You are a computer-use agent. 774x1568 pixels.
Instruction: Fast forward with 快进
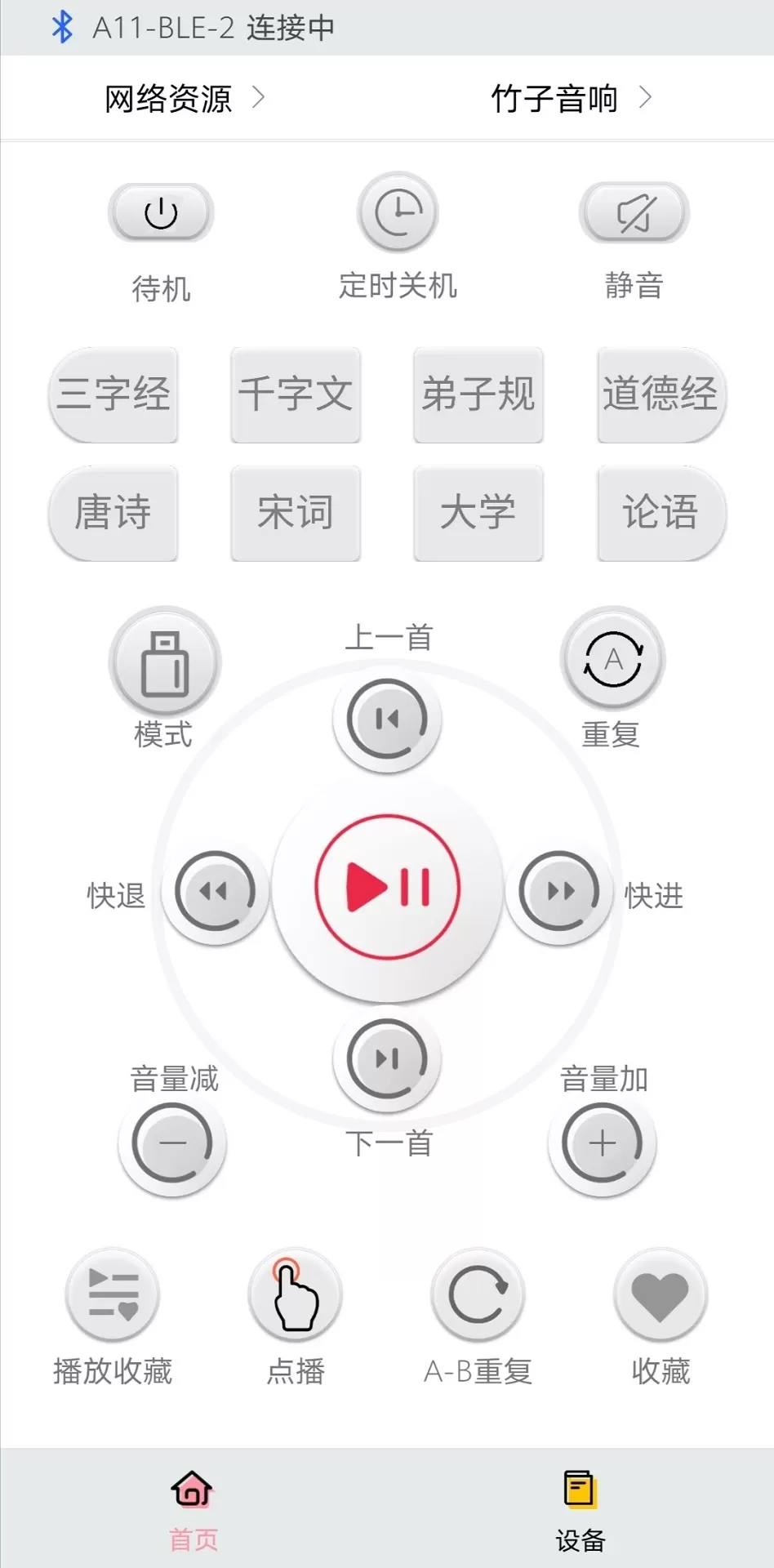(560, 891)
